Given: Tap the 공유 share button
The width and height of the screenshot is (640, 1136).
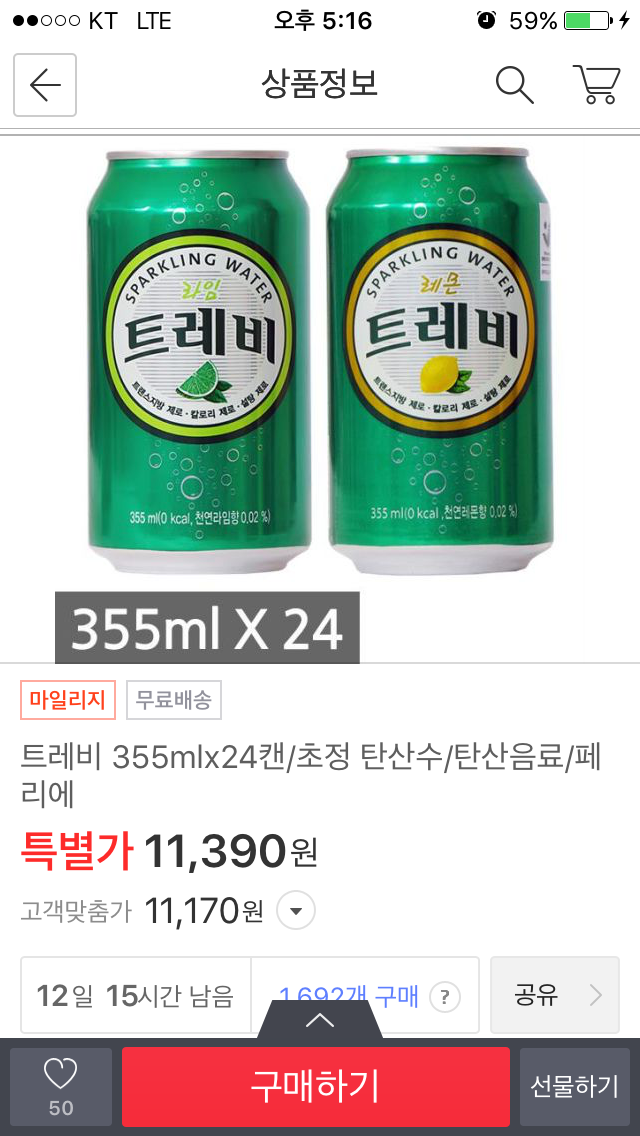Looking at the screenshot, I should click(x=555, y=995).
